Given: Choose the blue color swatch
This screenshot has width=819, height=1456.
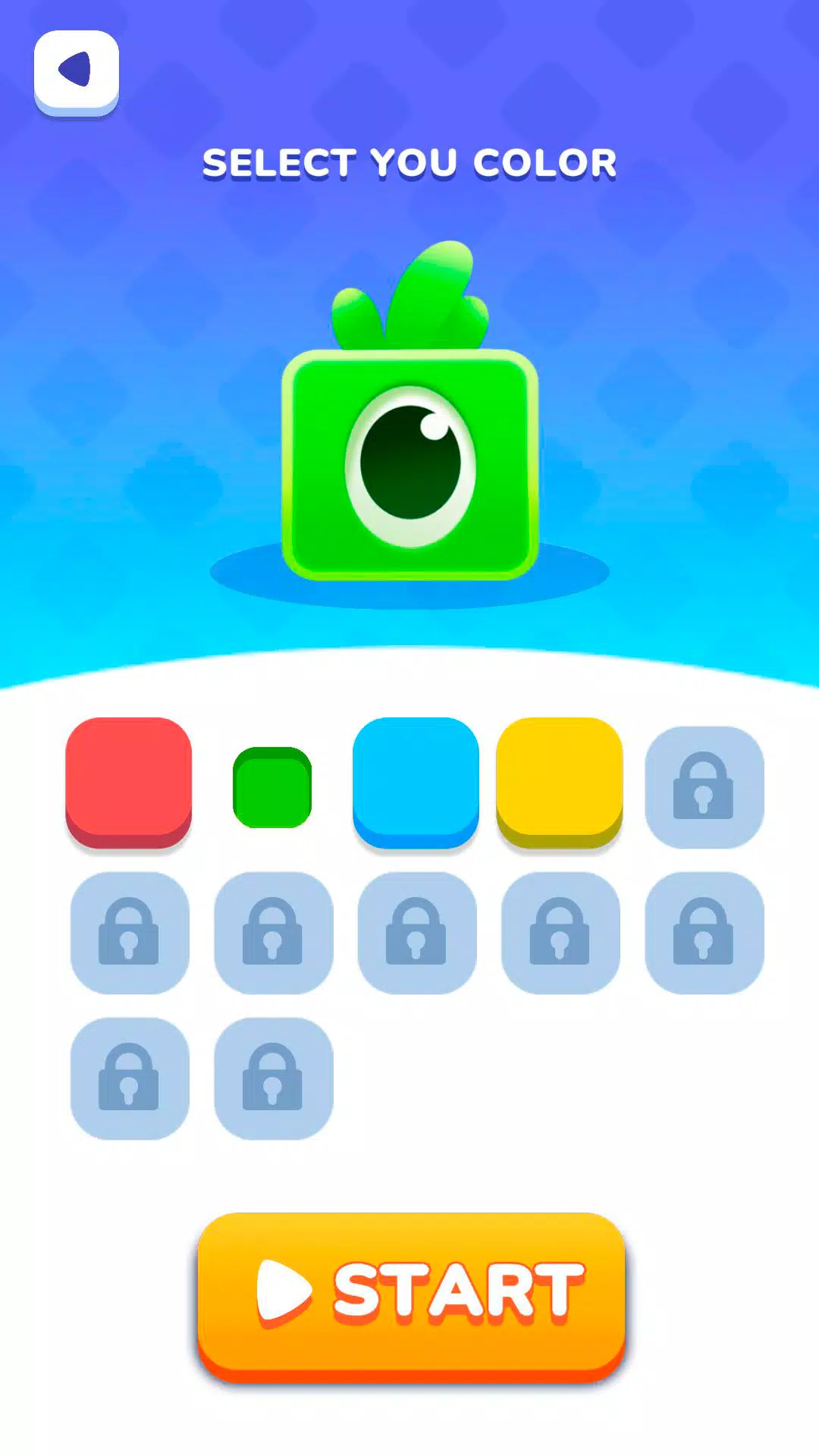Looking at the screenshot, I should [416, 783].
